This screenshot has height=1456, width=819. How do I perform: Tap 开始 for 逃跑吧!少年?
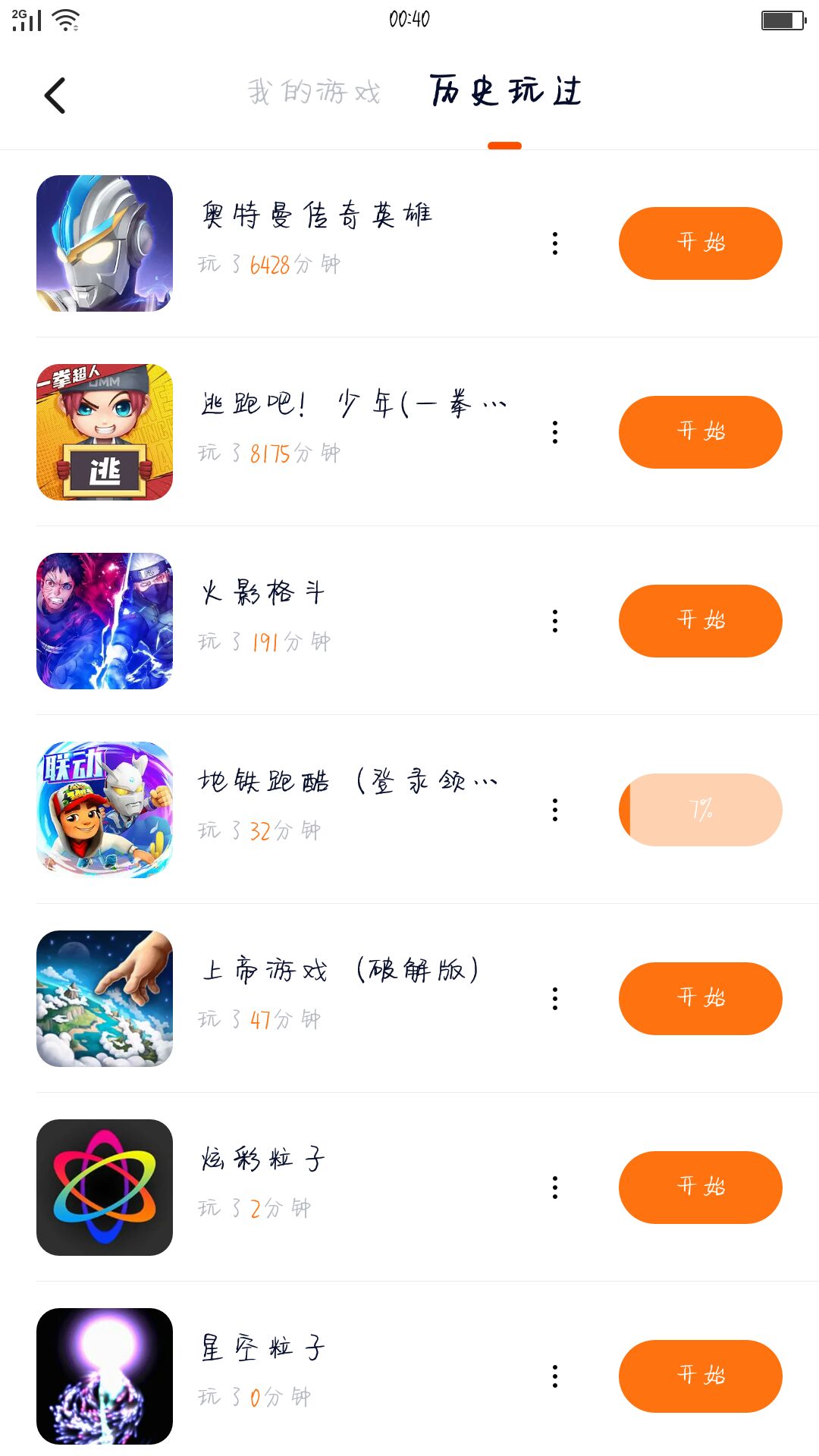(700, 432)
